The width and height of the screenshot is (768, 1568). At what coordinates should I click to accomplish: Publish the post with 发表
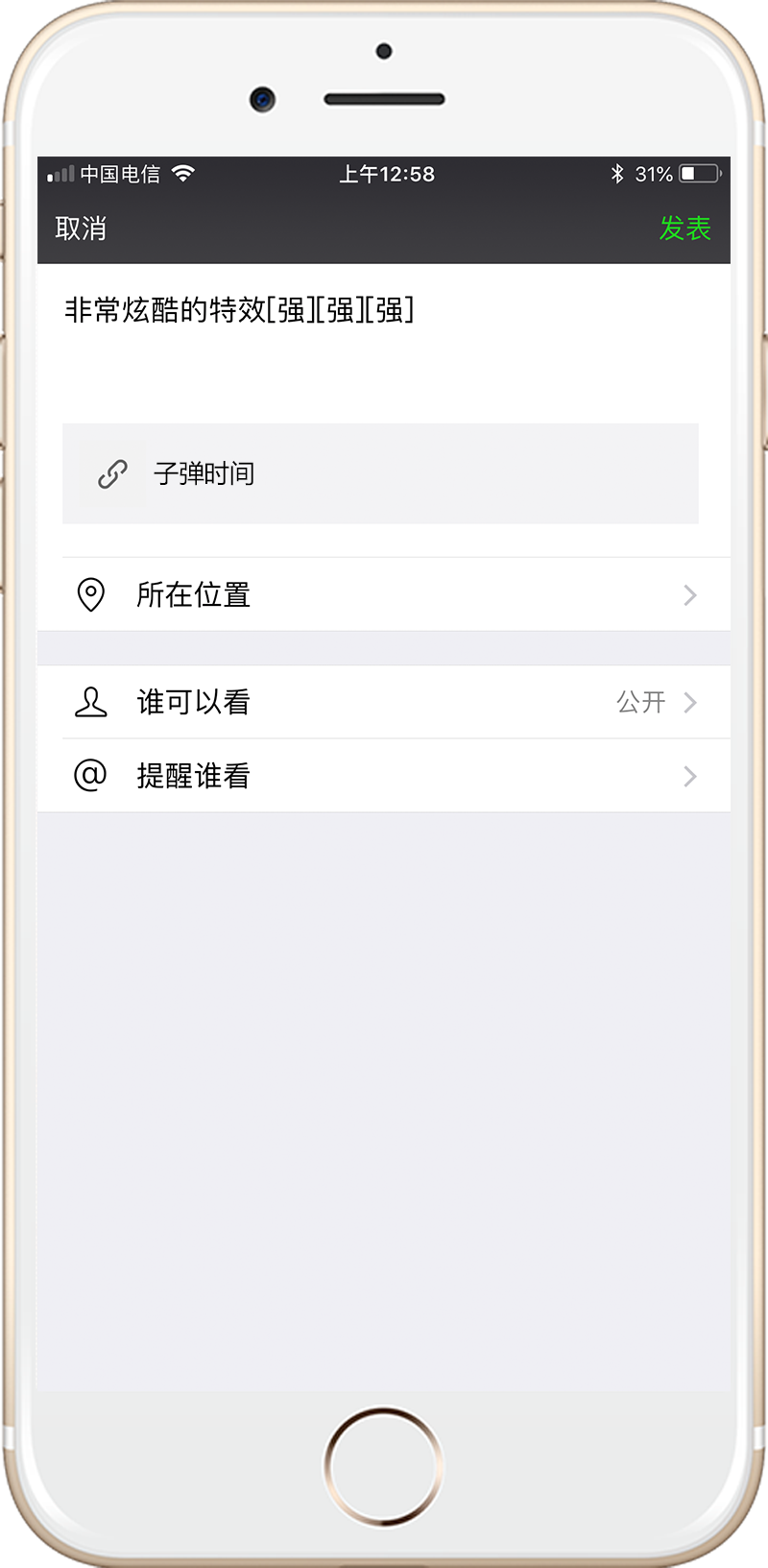[x=684, y=229]
